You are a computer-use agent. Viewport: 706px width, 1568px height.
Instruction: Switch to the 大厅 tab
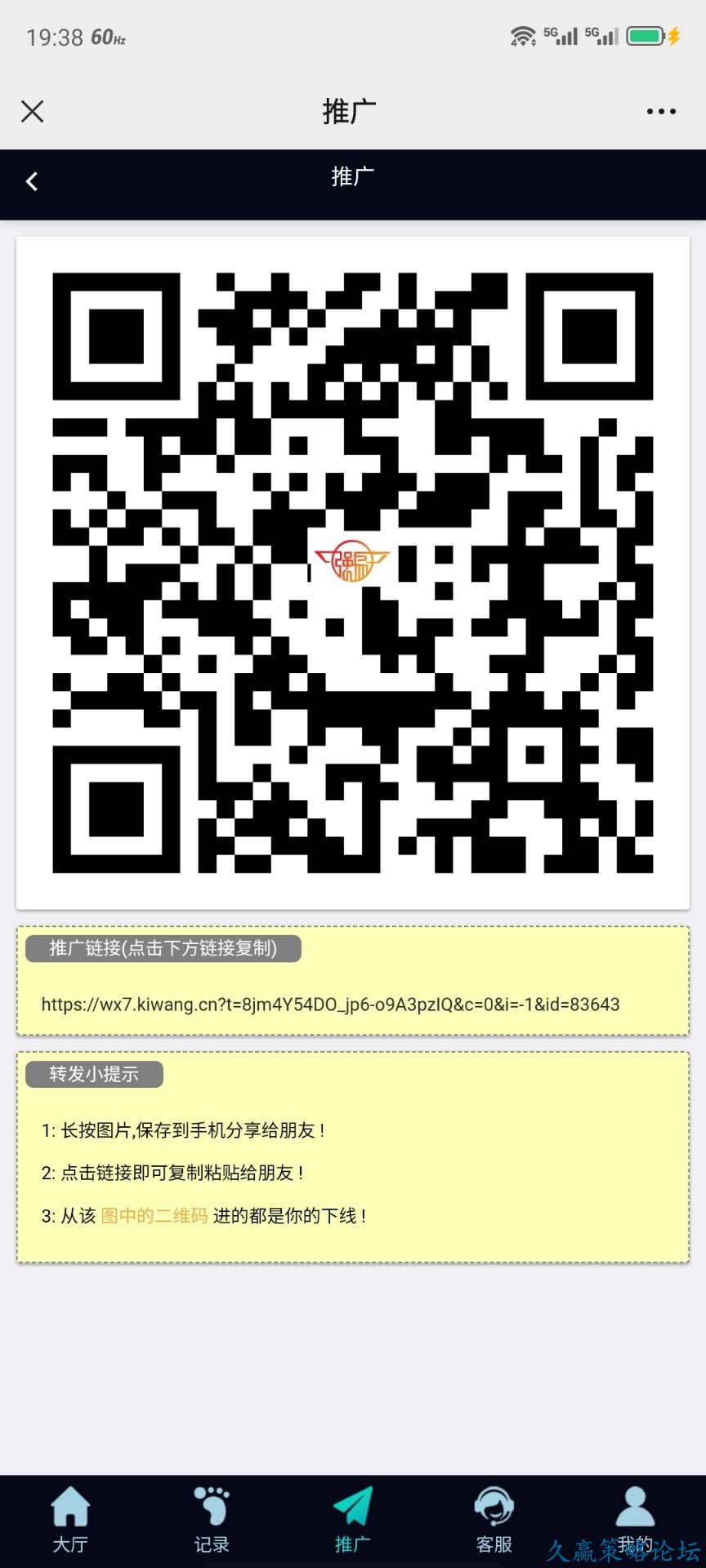point(70,1519)
